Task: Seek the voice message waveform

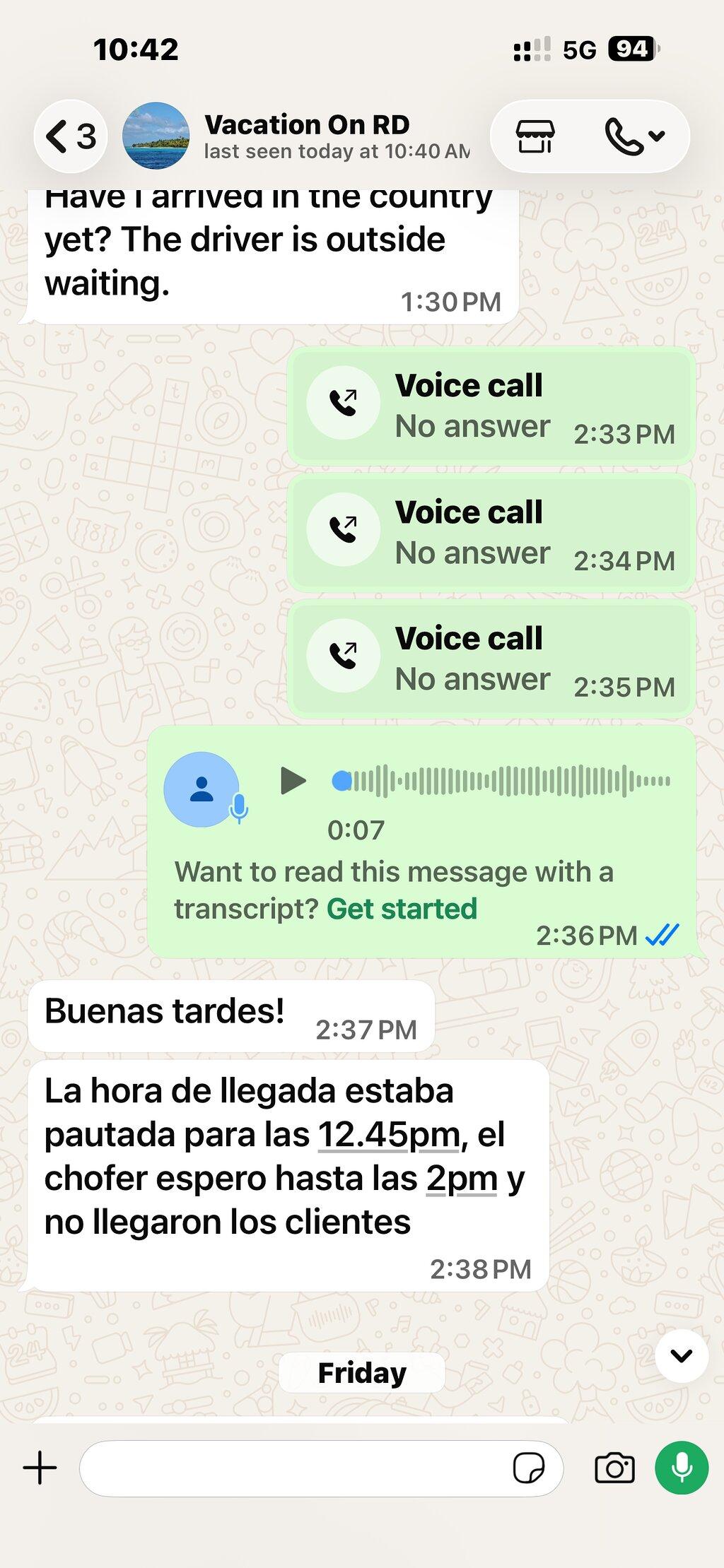Action: point(501,781)
